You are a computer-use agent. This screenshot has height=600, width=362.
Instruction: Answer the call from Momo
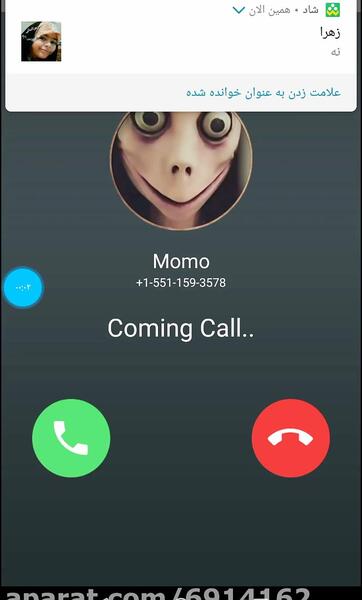pos(71,438)
